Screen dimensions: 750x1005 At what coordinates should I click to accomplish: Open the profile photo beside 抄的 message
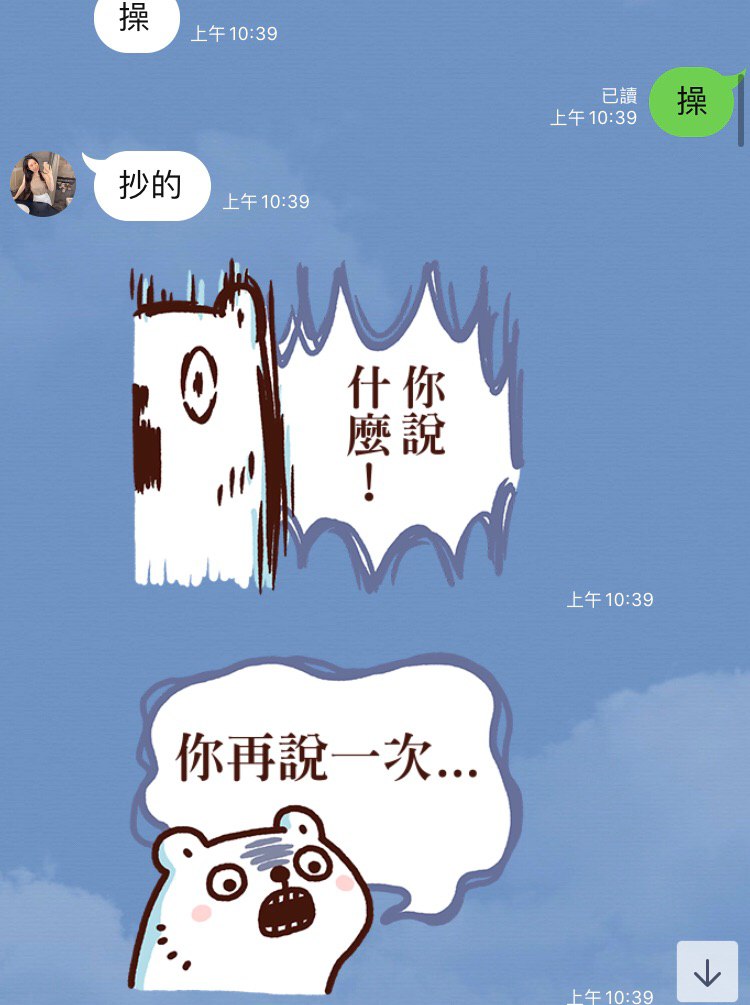pos(43,184)
